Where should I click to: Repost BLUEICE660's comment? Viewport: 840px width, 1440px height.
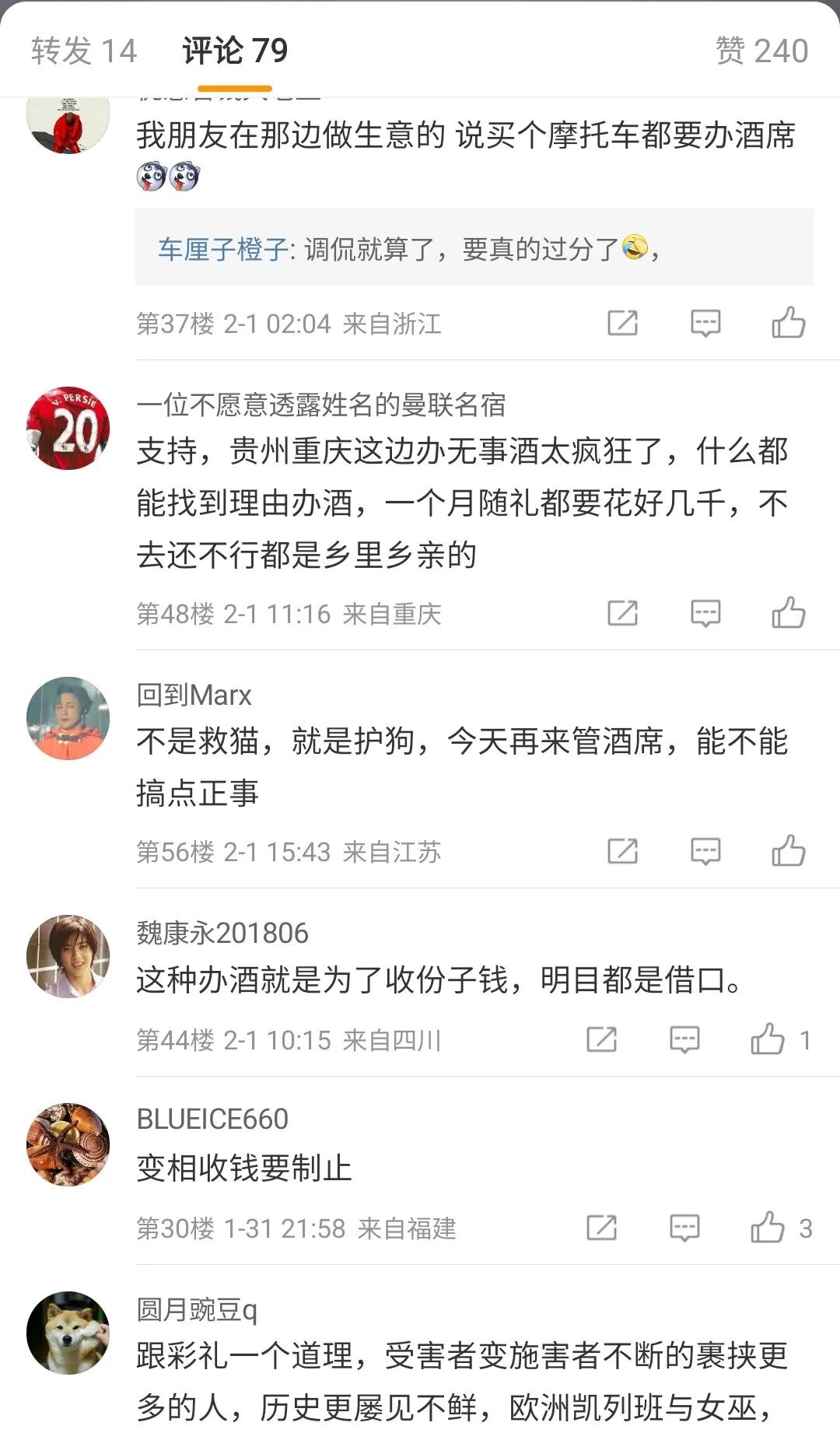[601, 1228]
